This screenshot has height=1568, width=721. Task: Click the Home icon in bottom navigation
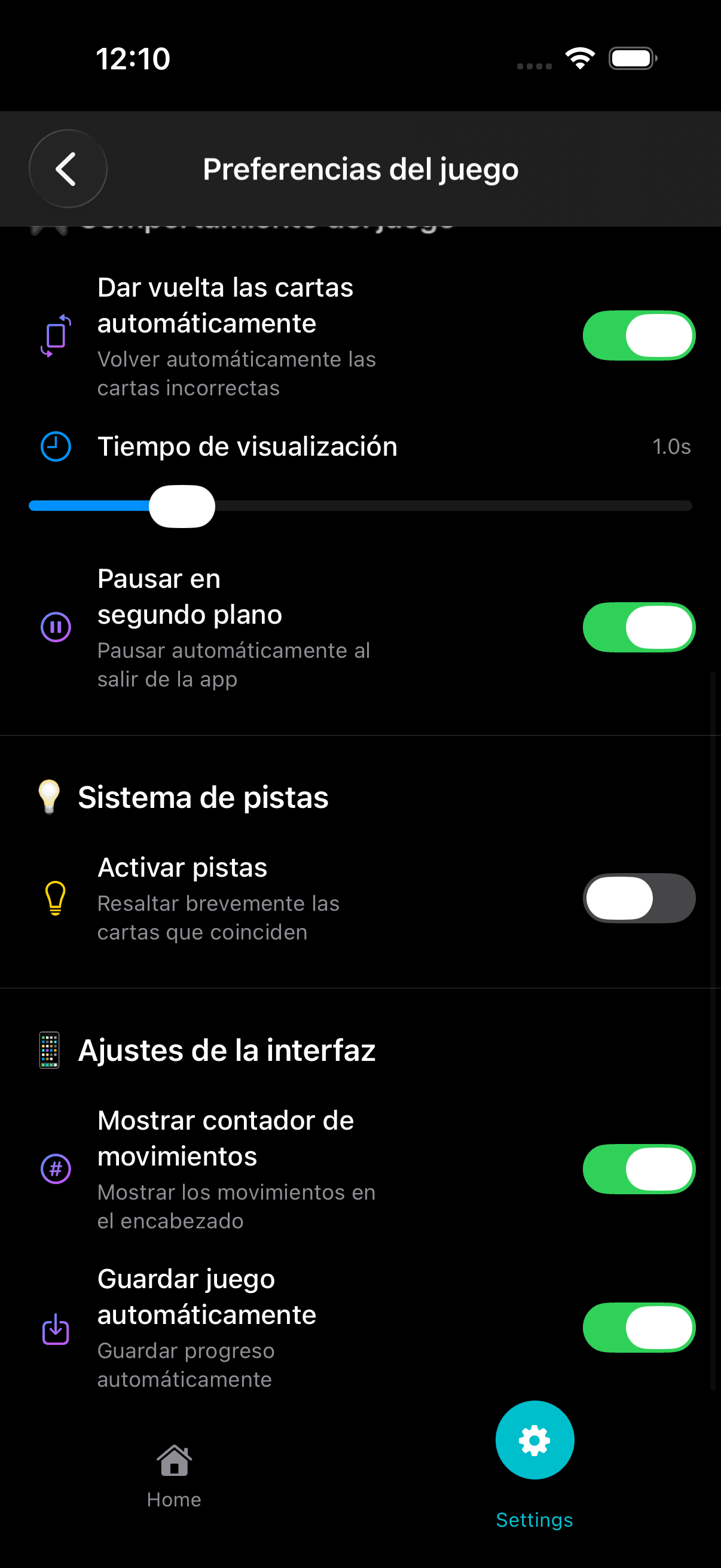point(173,1461)
